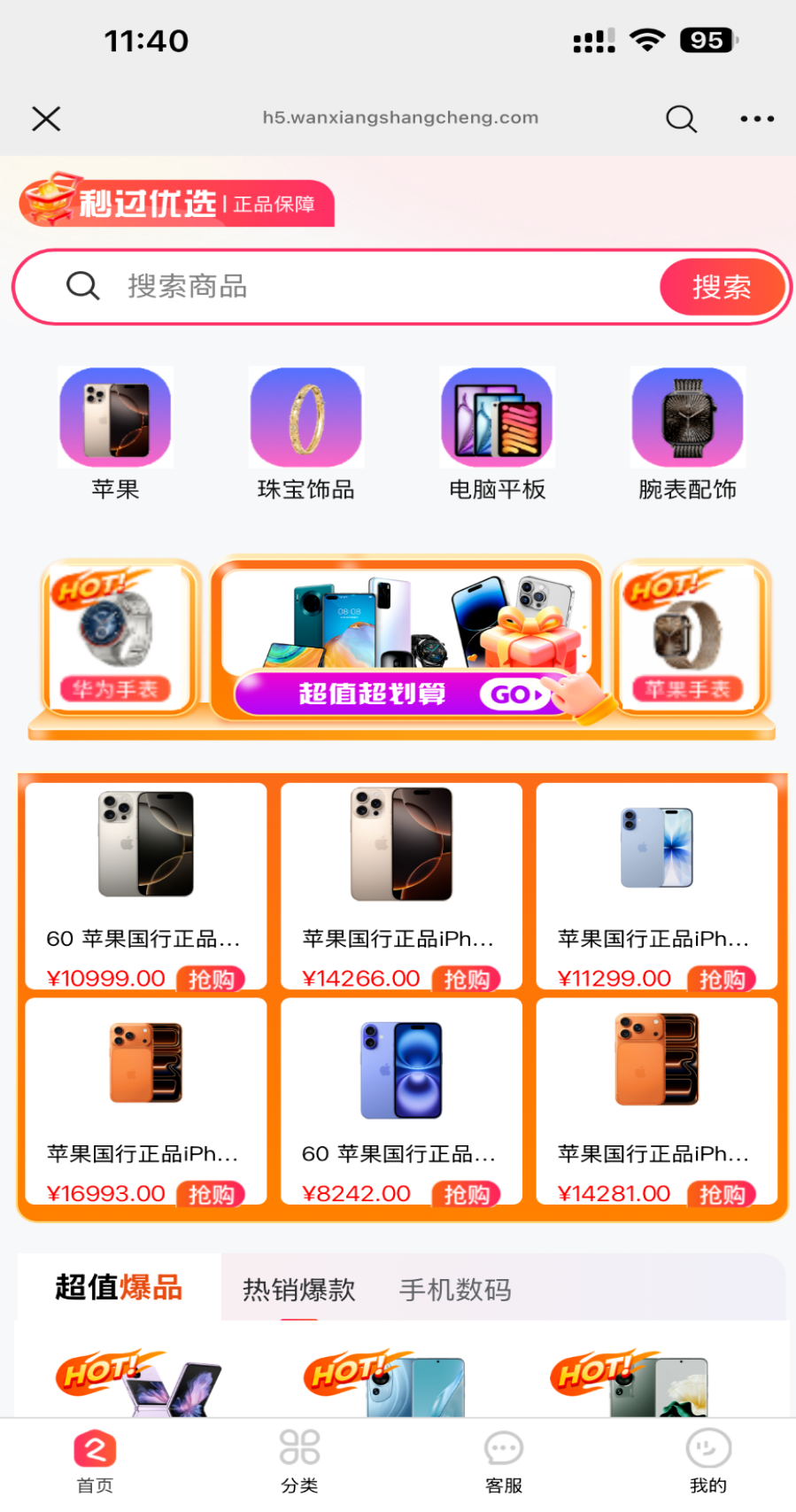Tap 抢购 on the ¥10999.00 phone

coord(211,979)
